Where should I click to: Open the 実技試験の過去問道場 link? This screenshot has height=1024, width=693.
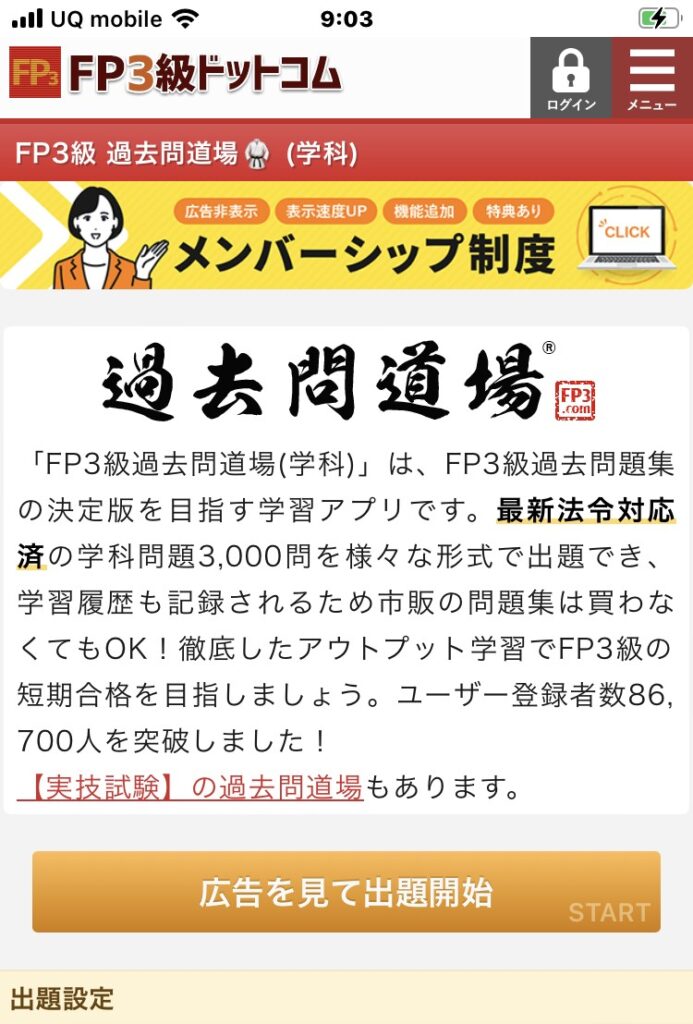pos(190,788)
